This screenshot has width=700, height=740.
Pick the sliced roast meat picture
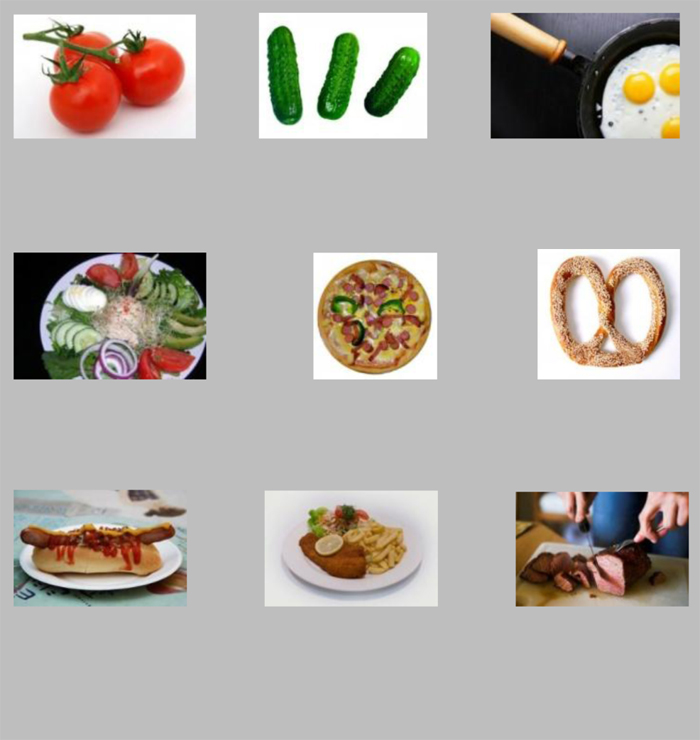click(602, 549)
